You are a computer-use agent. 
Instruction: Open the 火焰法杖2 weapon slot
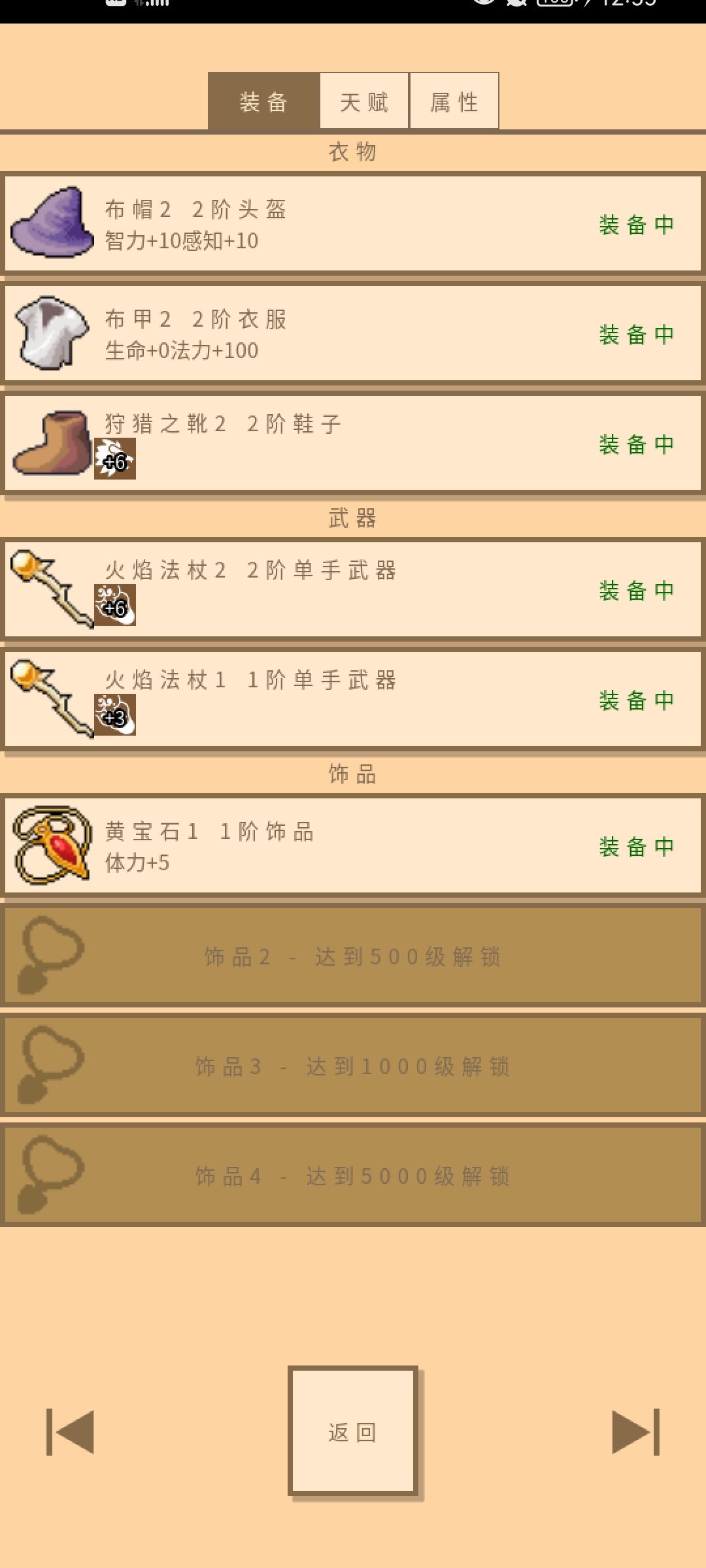point(353,590)
